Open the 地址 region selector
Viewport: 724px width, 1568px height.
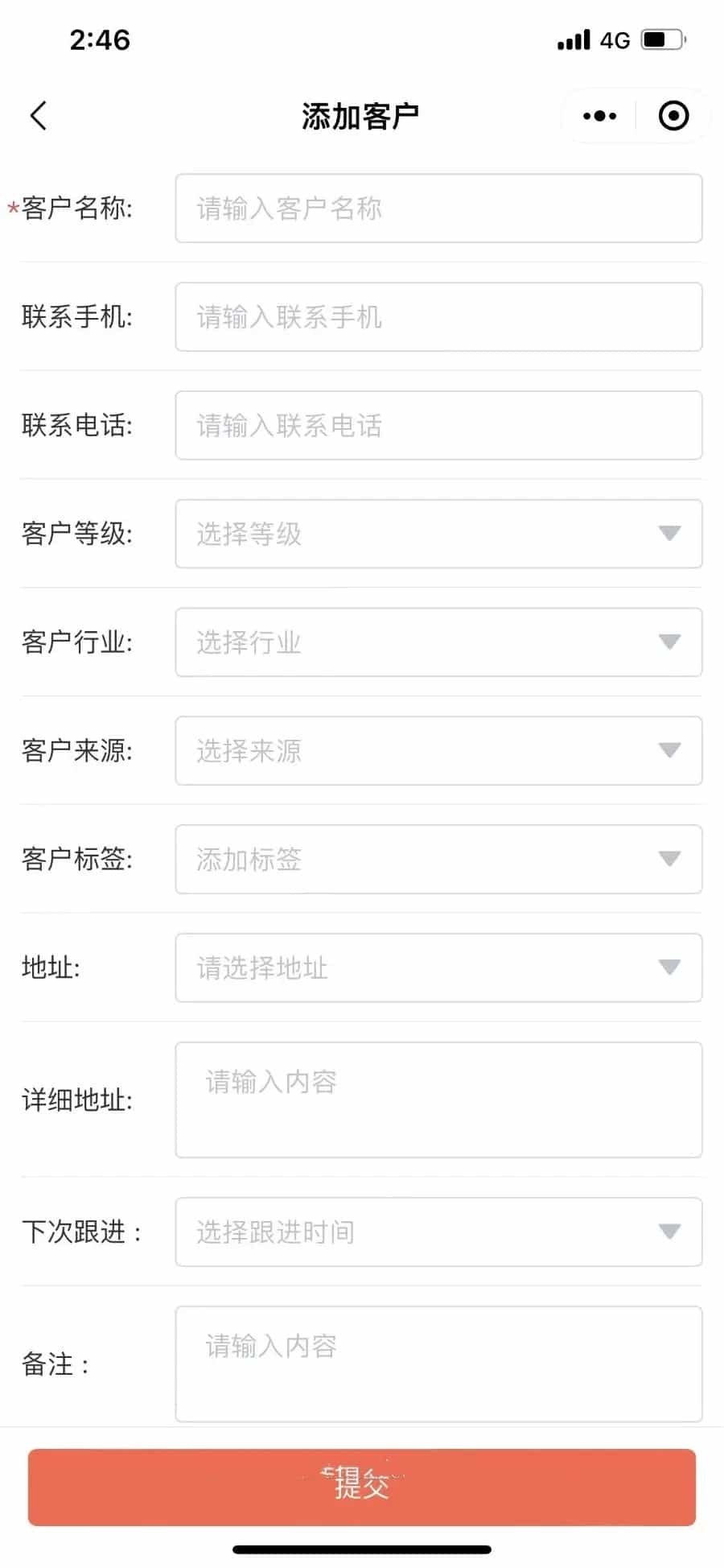(438, 968)
